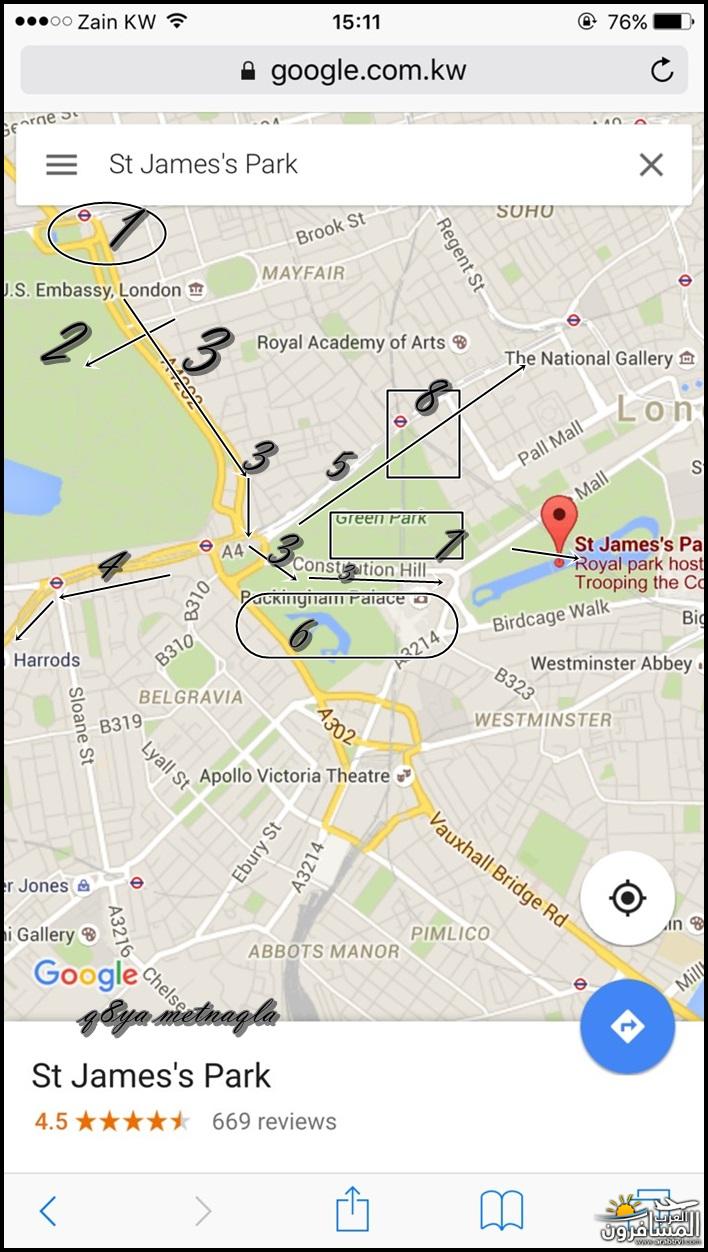
Task: Select Apollo Victoria Theatre on the map
Action: 295,775
